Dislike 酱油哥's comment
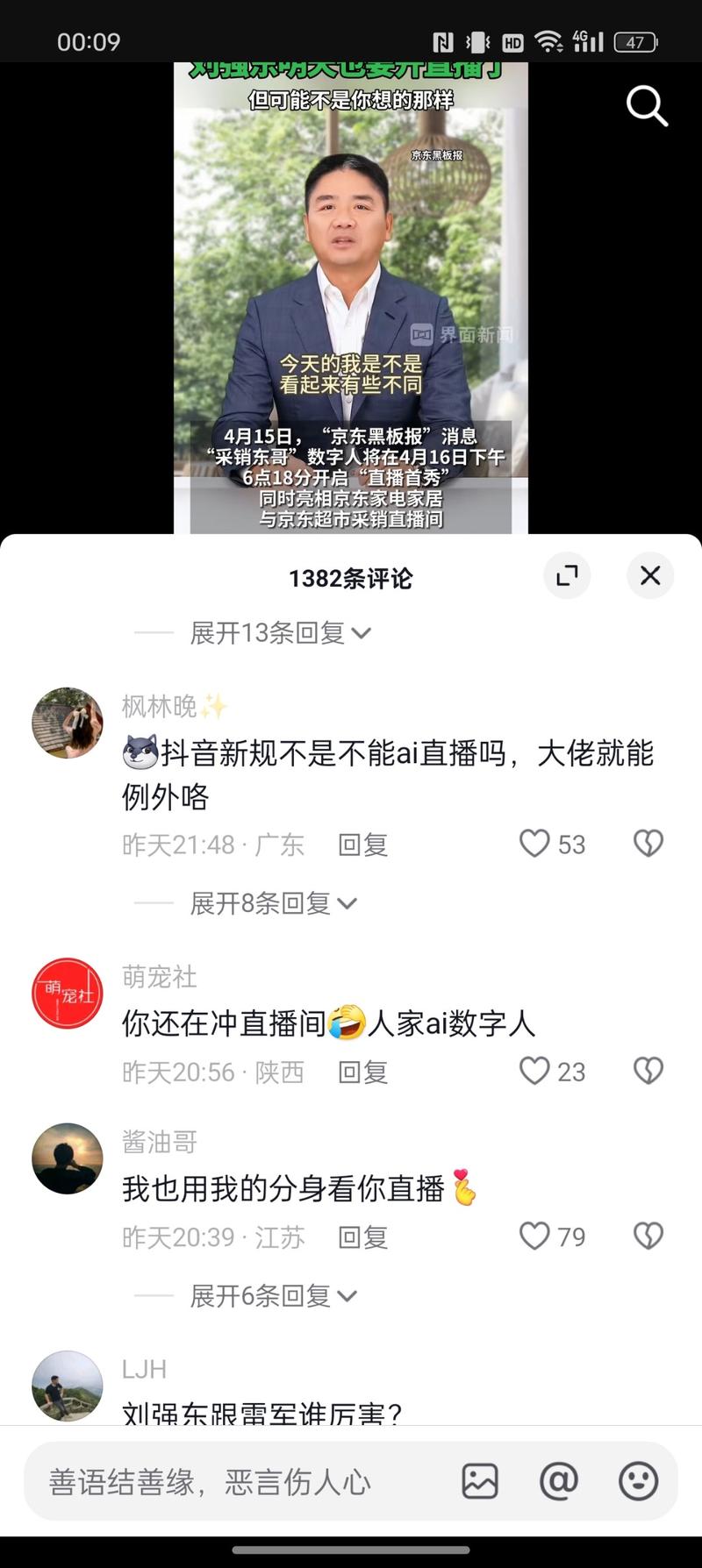 (x=648, y=1236)
